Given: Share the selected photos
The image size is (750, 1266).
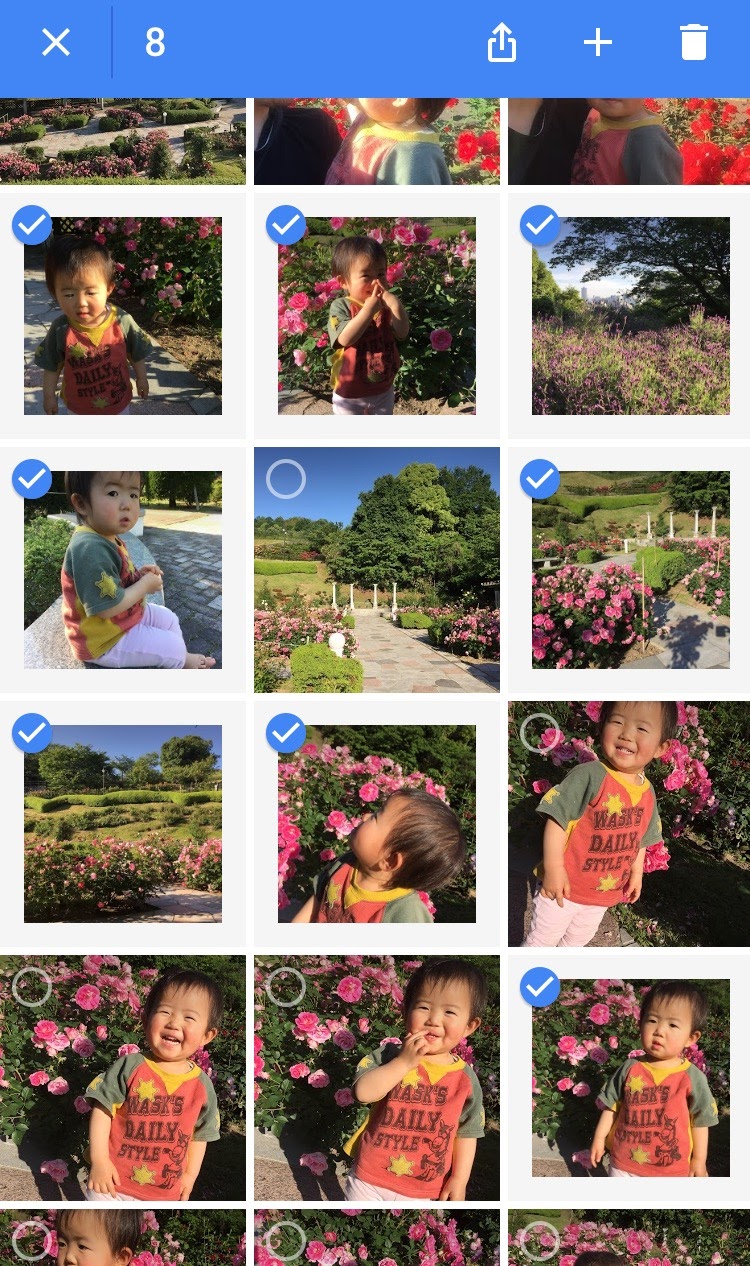Looking at the screenshot, I should coord(502,43).
